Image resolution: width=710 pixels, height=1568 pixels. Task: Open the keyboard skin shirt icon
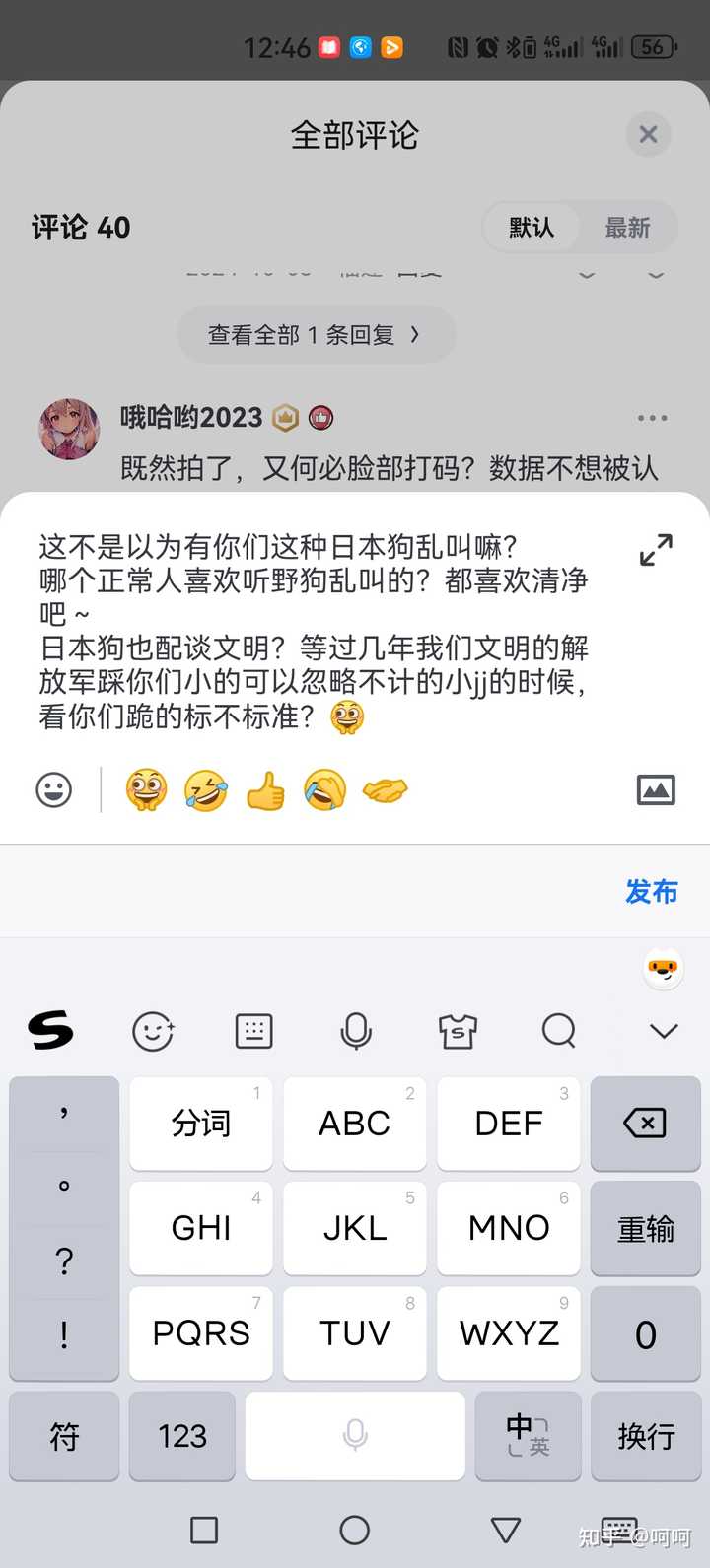[458, 1031]
